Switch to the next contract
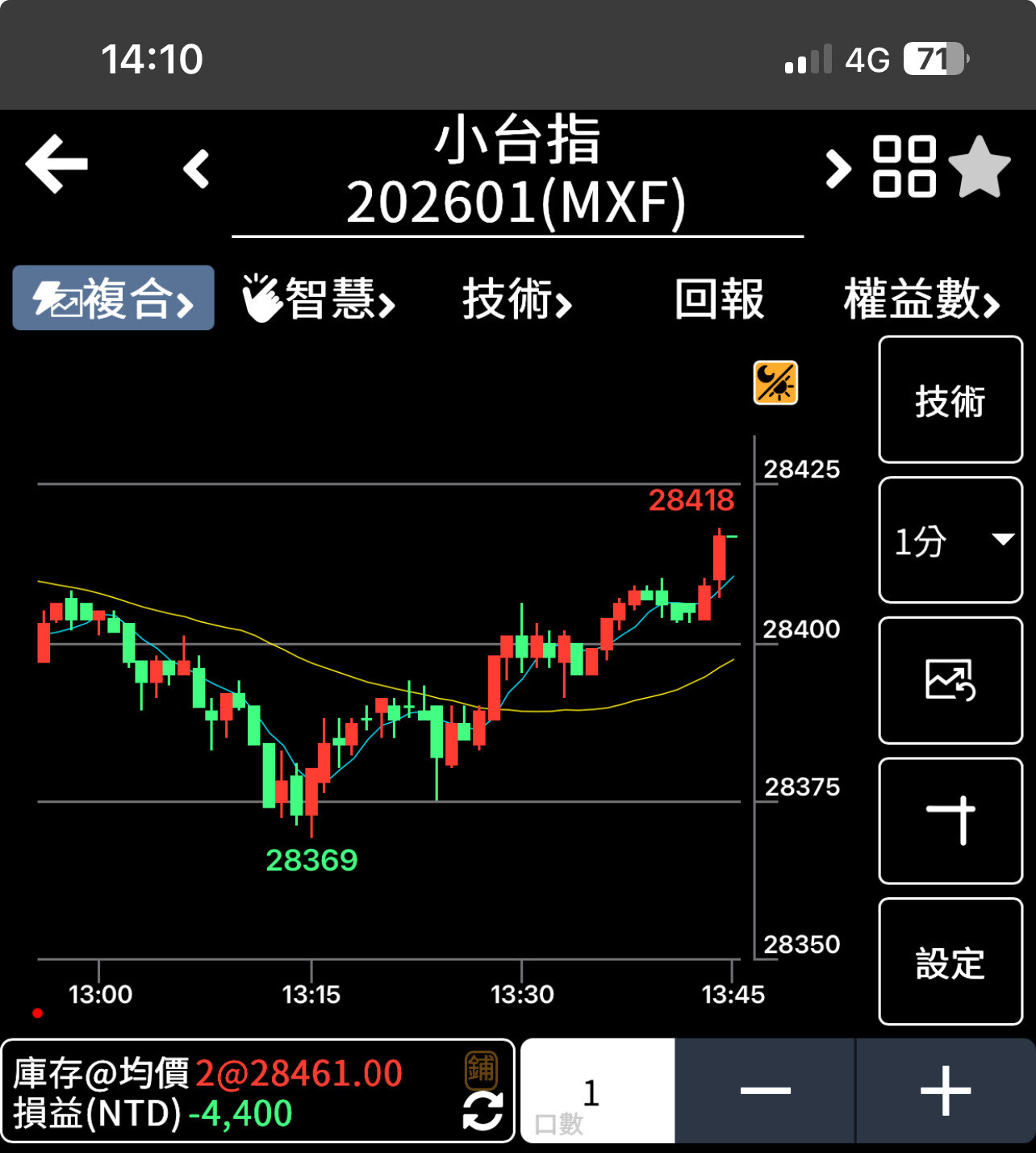 (838, 169)
